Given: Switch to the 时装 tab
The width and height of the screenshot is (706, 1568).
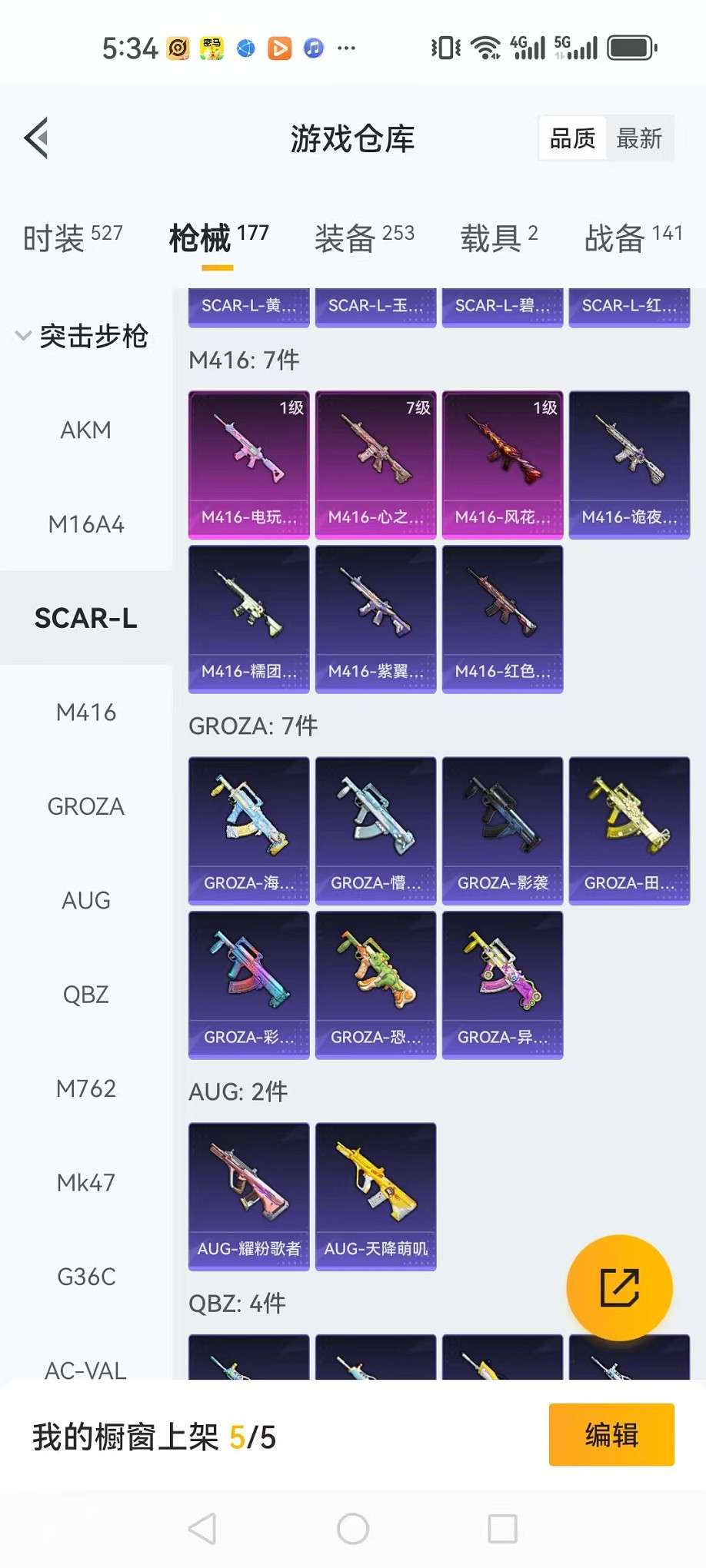Looking at the screenshot, I should tap(72, 238).
